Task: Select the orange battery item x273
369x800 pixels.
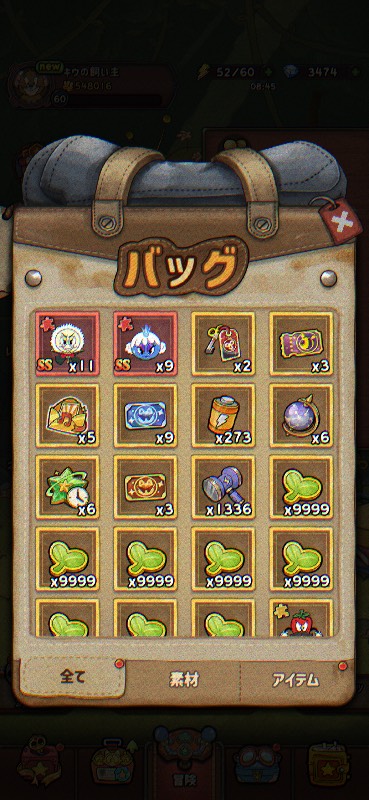Action: (x=223, y=416)
